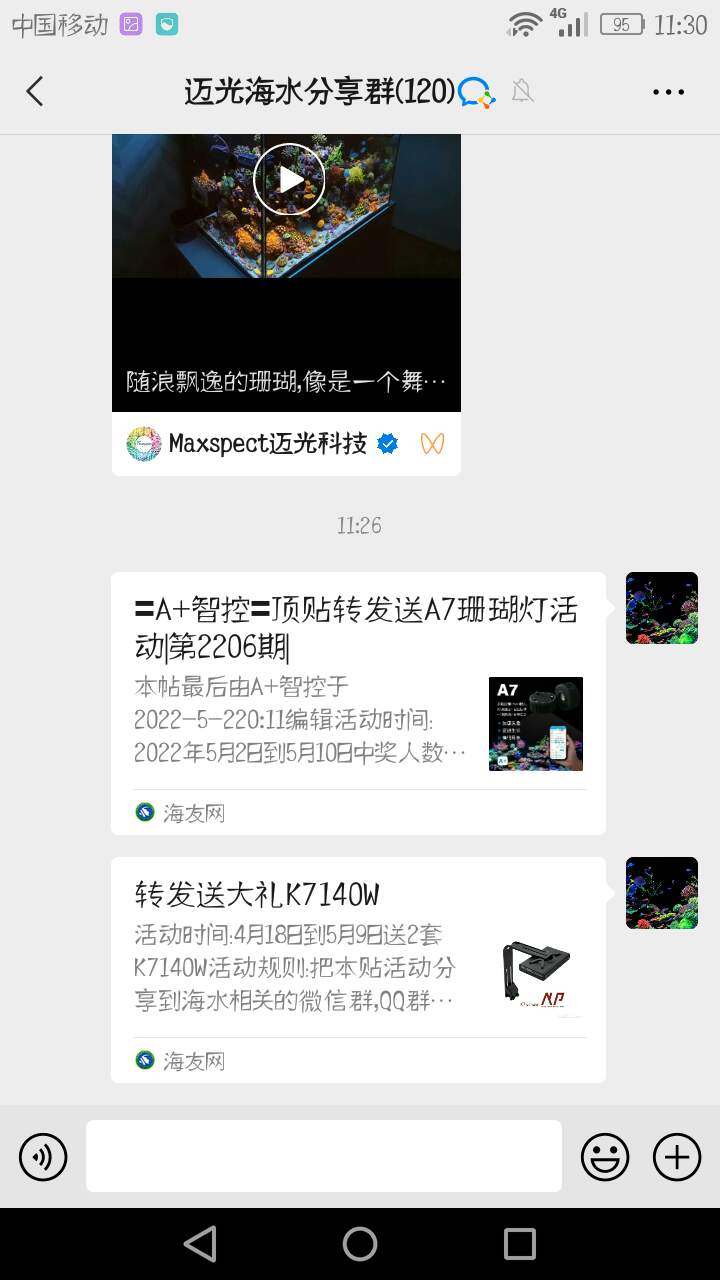Image resolution: width=720 pixels, height=1280 pixels.
Task: Open the emoji picker
Action: tap(605, 1157)
